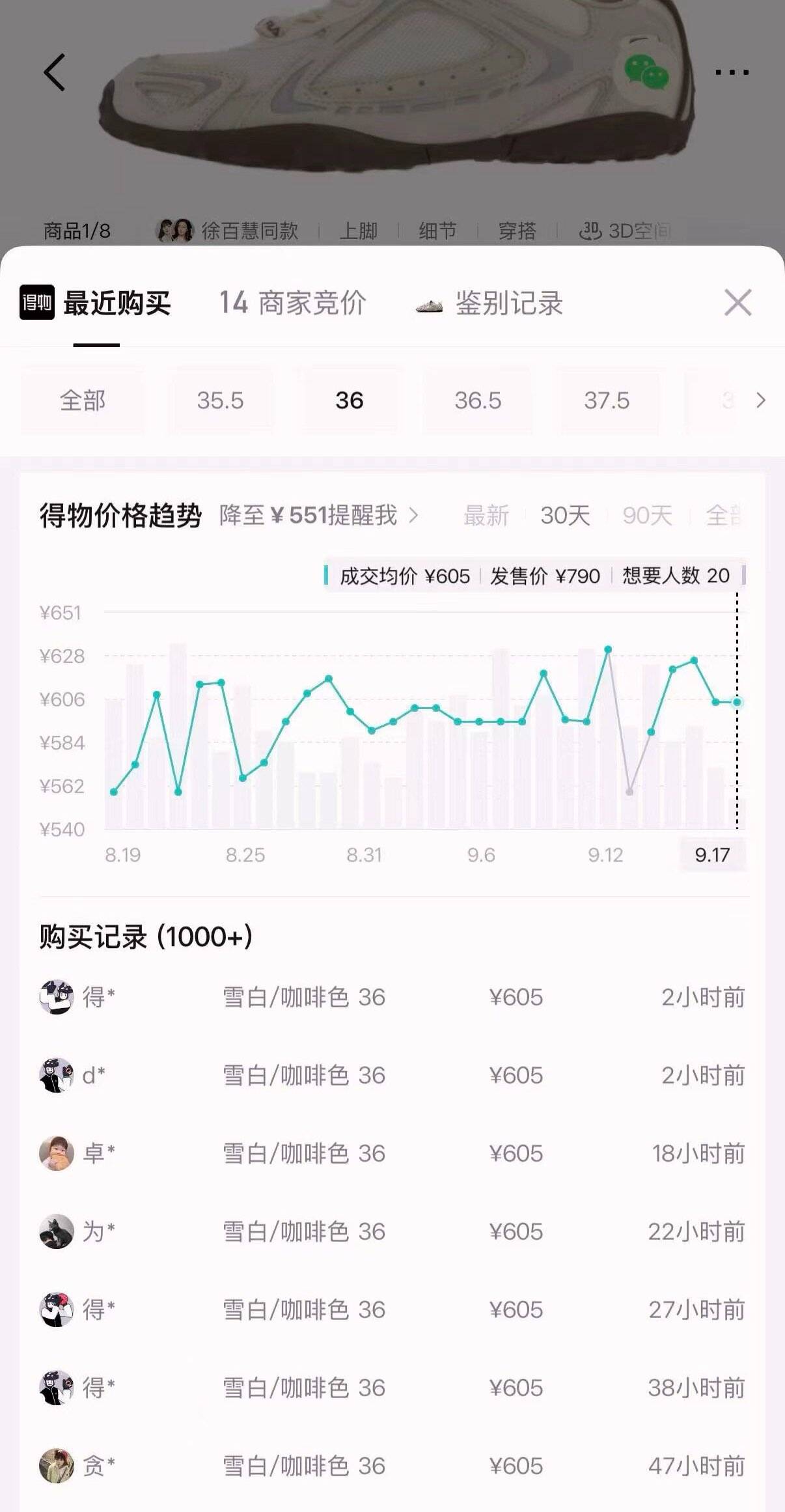Open the three-dot overflow menu

(732, 72)
